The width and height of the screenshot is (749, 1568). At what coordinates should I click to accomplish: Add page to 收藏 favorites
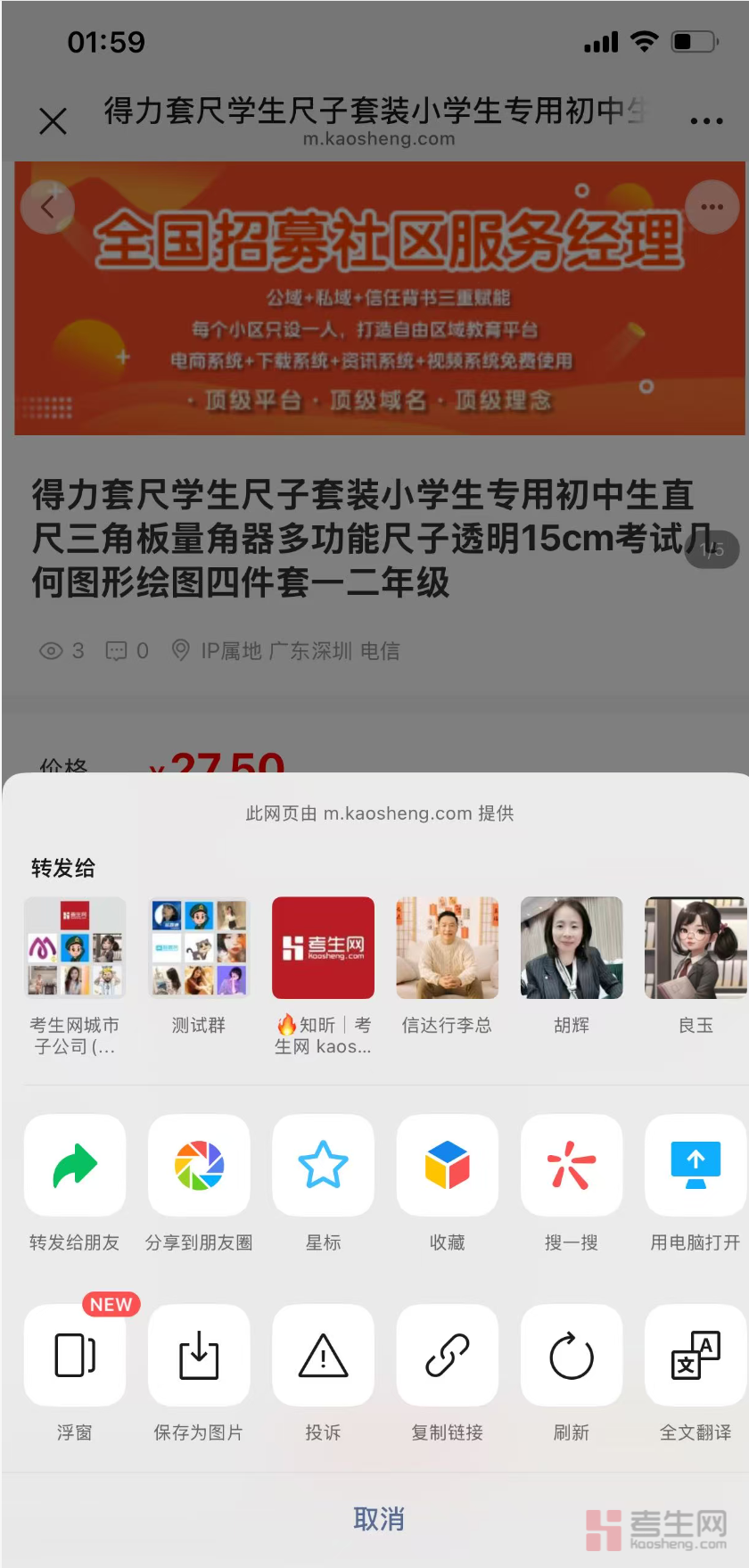coord(448,1165)
